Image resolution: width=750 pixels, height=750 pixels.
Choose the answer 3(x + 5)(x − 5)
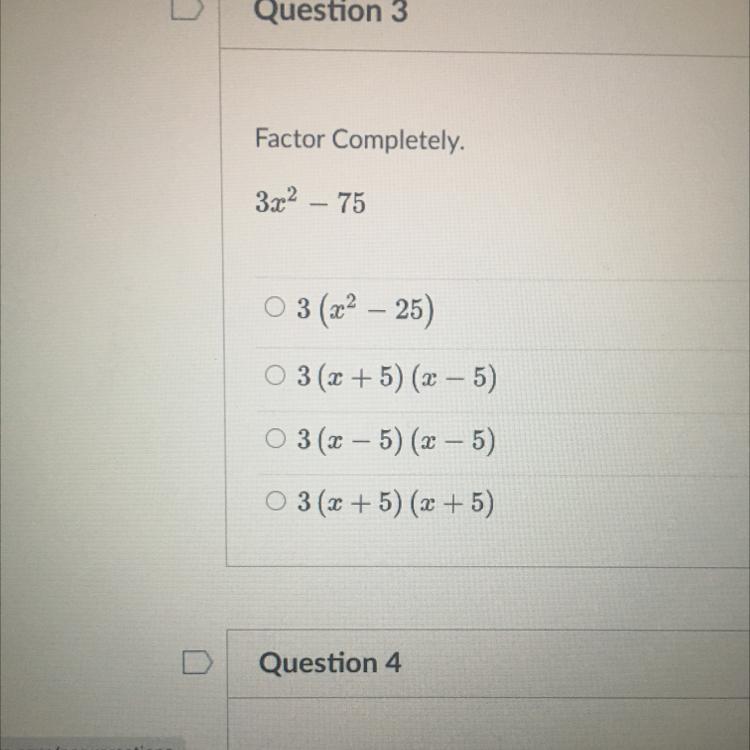(276, 375)
